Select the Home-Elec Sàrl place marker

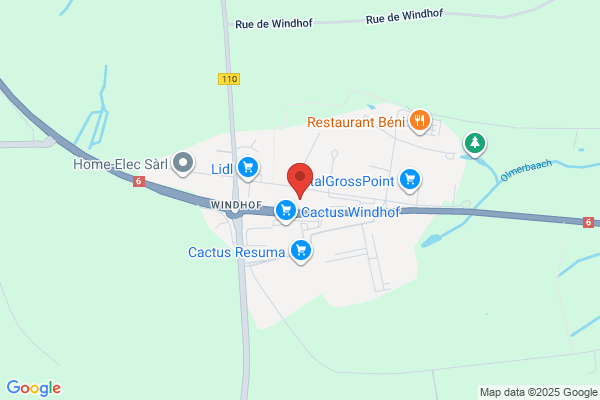point(183,163)
